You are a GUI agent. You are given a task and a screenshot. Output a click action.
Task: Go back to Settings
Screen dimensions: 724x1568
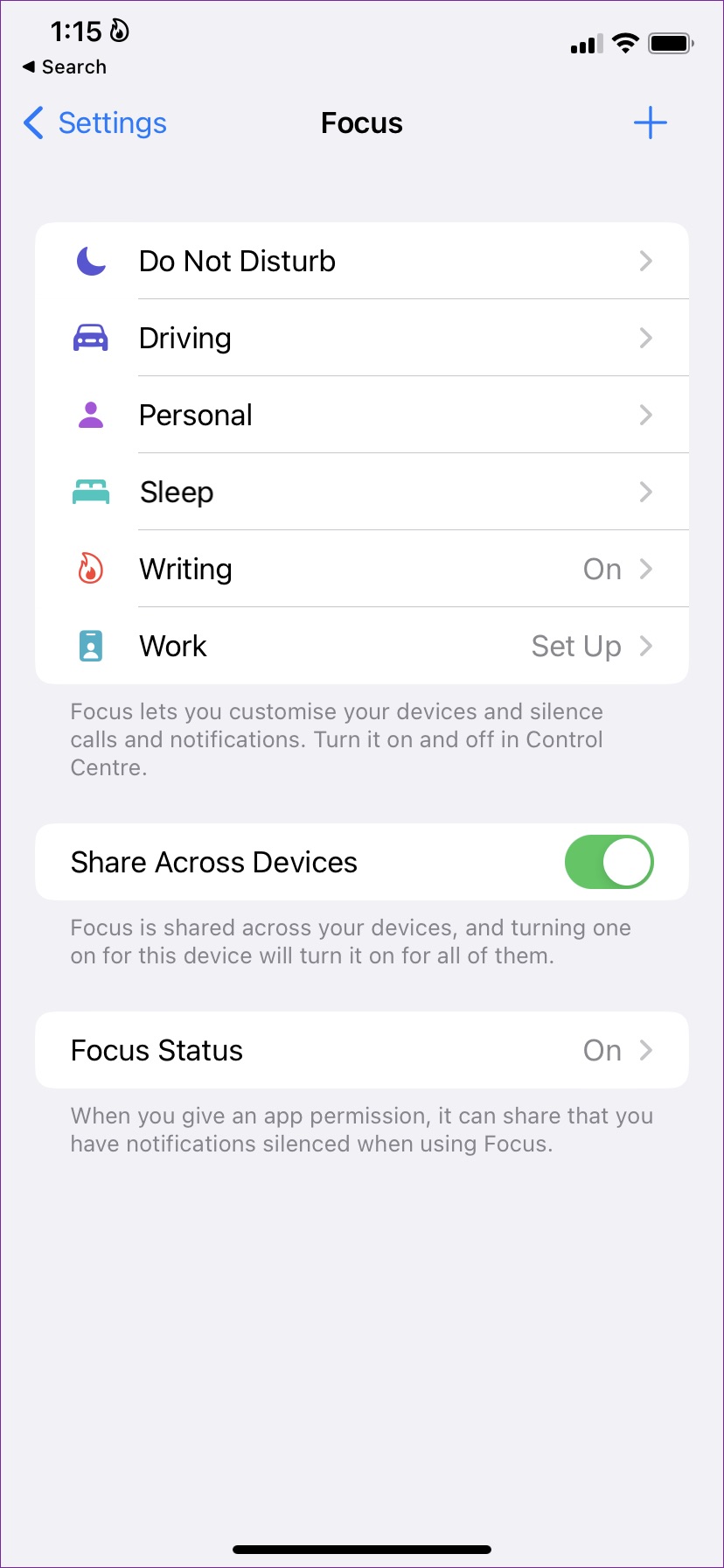tap(95, 123)
